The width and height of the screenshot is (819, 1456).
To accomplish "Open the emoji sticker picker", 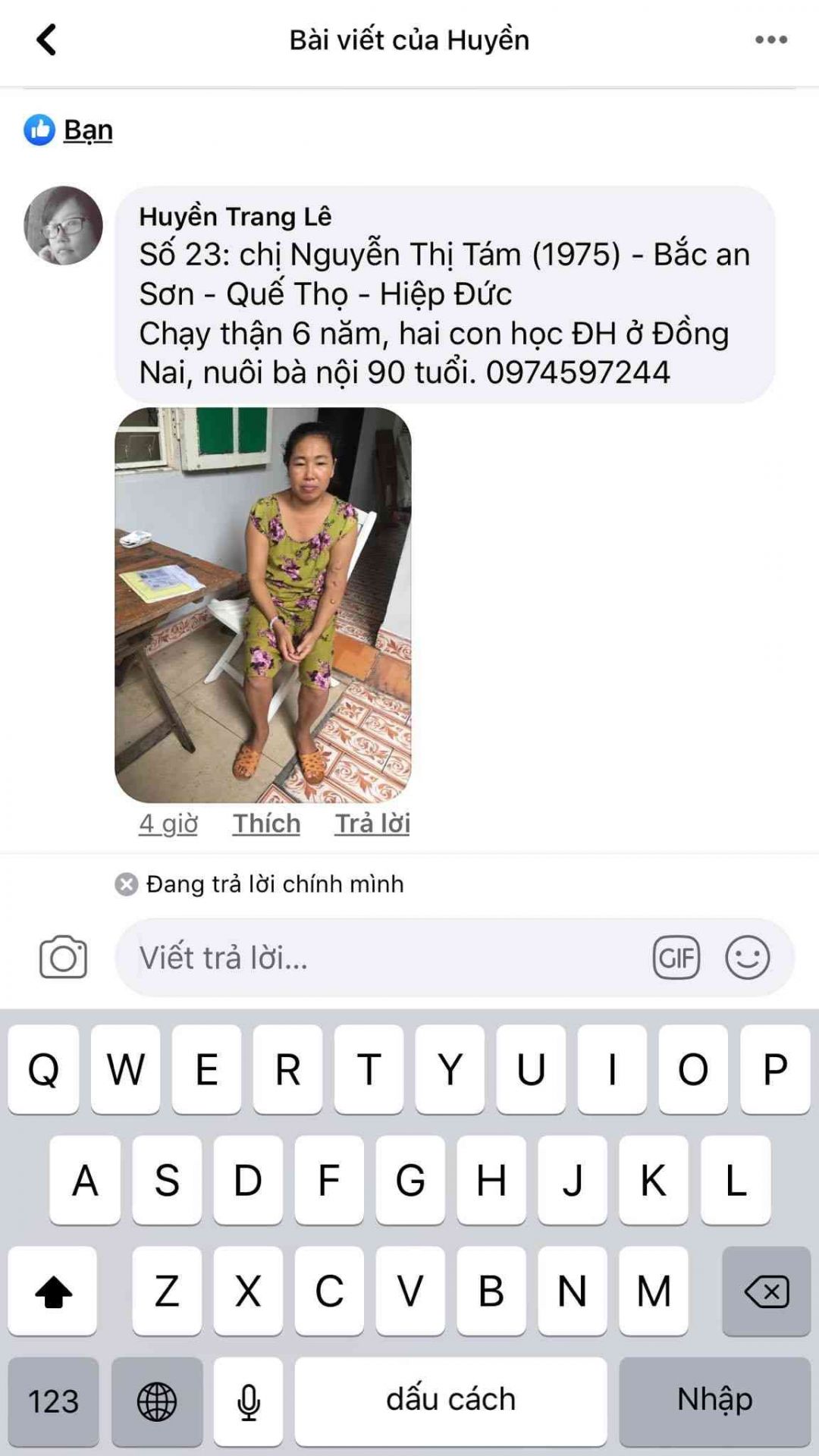I will [x=747, y=958].
